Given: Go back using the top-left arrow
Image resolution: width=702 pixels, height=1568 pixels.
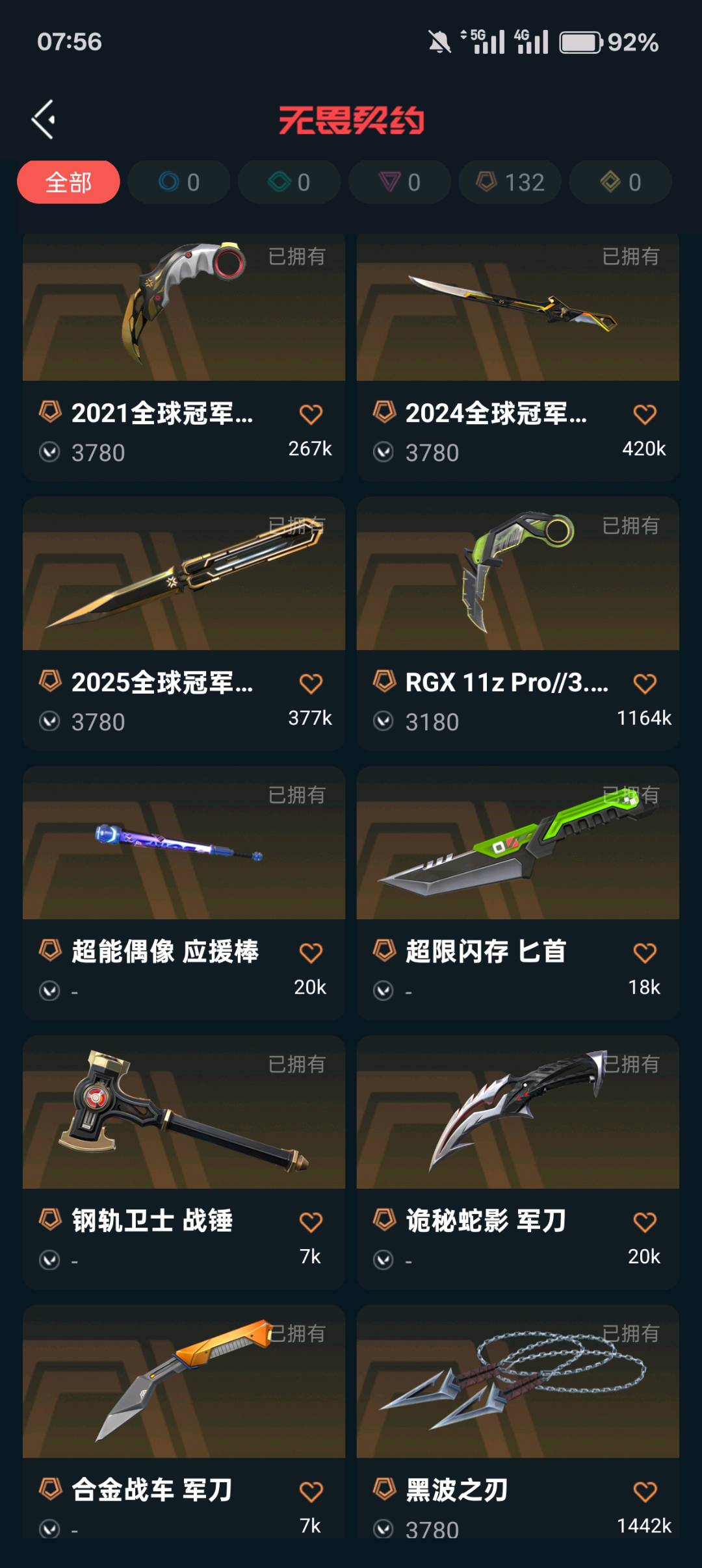Looking at the screenshot, I should point(44,120).
